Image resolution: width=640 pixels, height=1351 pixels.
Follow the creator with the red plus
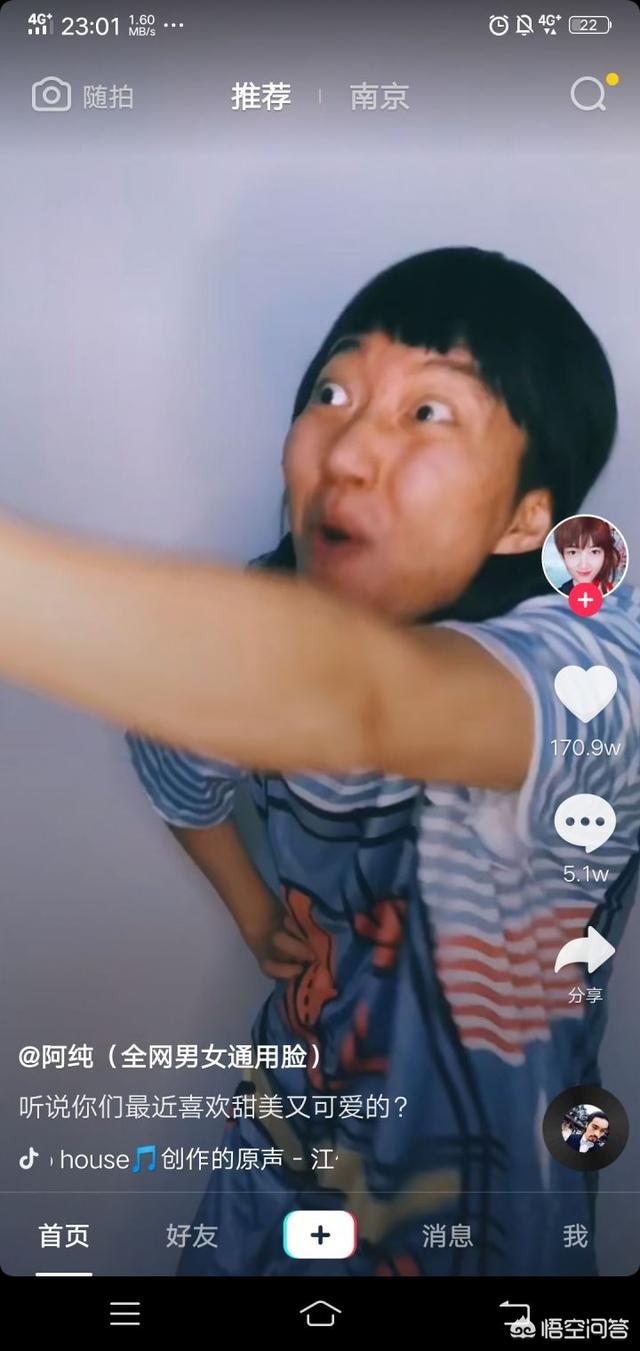[x=585, y=601]
